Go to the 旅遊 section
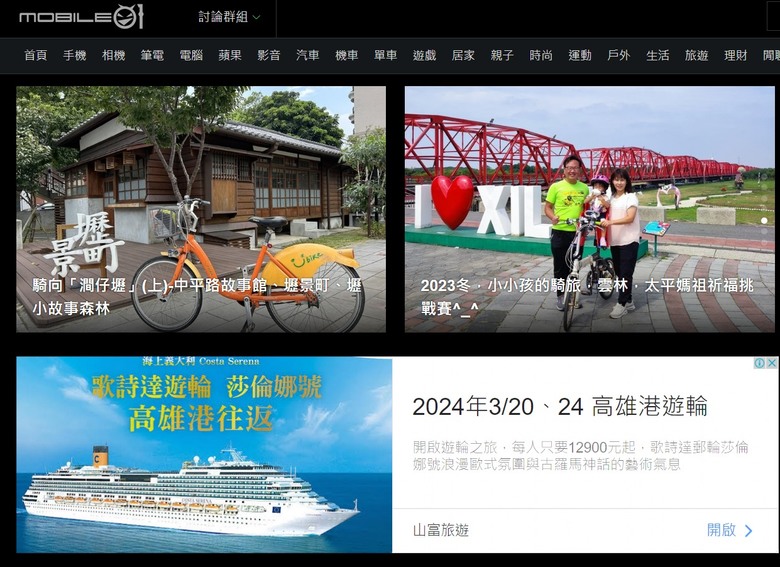Screen dimensions: 780x567 coord(697,56)
